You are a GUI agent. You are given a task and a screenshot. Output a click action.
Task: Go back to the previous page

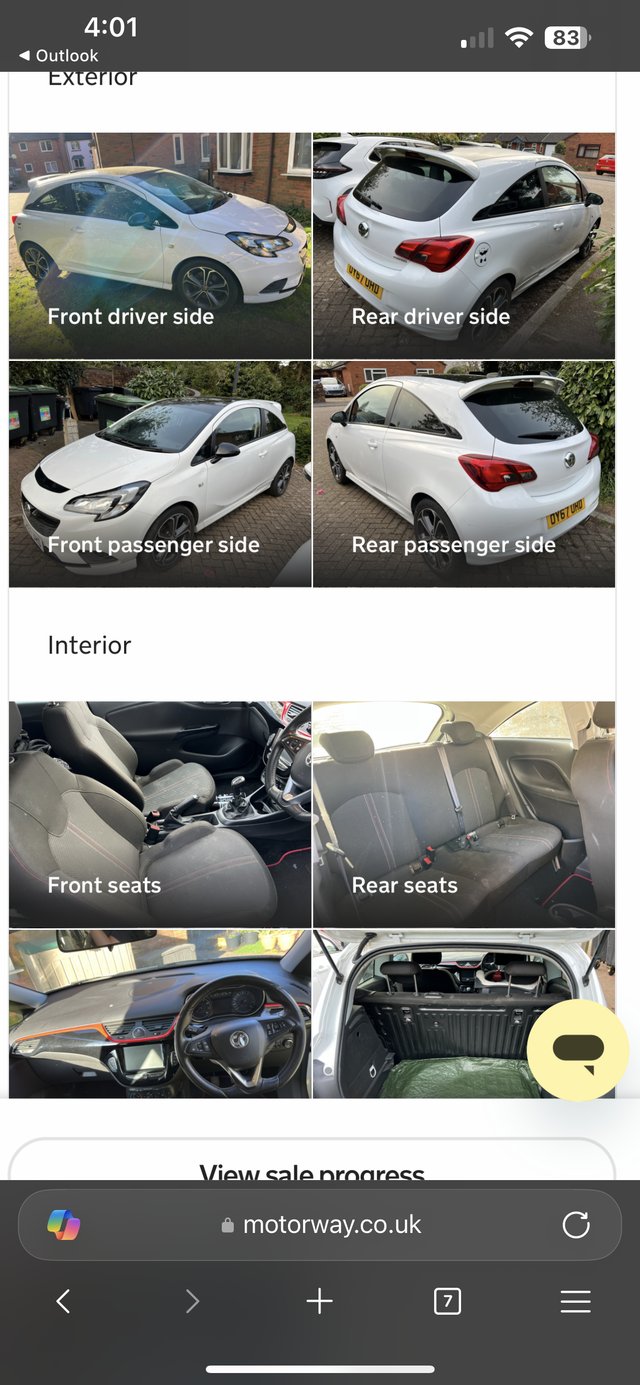click(x=63, y=1301)
